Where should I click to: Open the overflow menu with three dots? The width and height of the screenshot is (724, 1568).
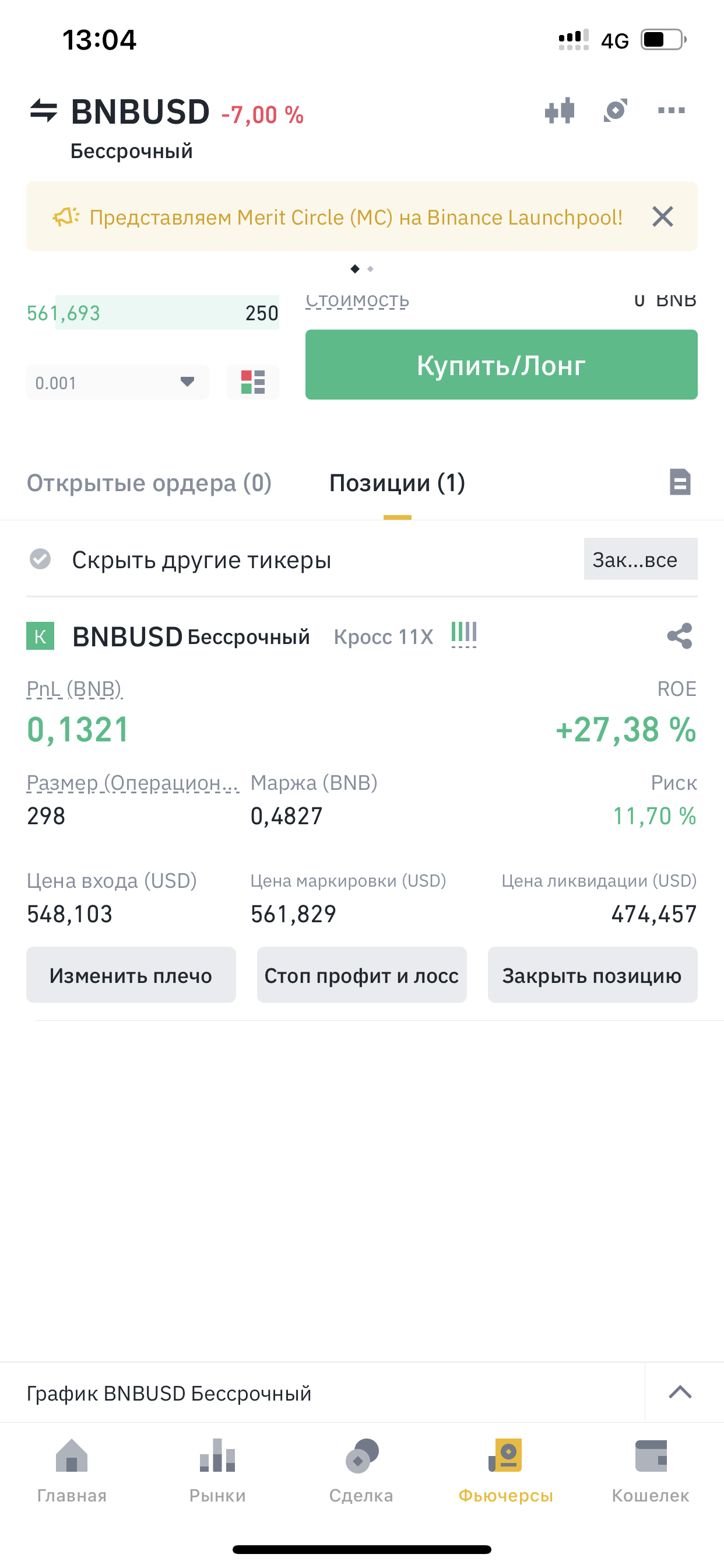coord(671,111)
